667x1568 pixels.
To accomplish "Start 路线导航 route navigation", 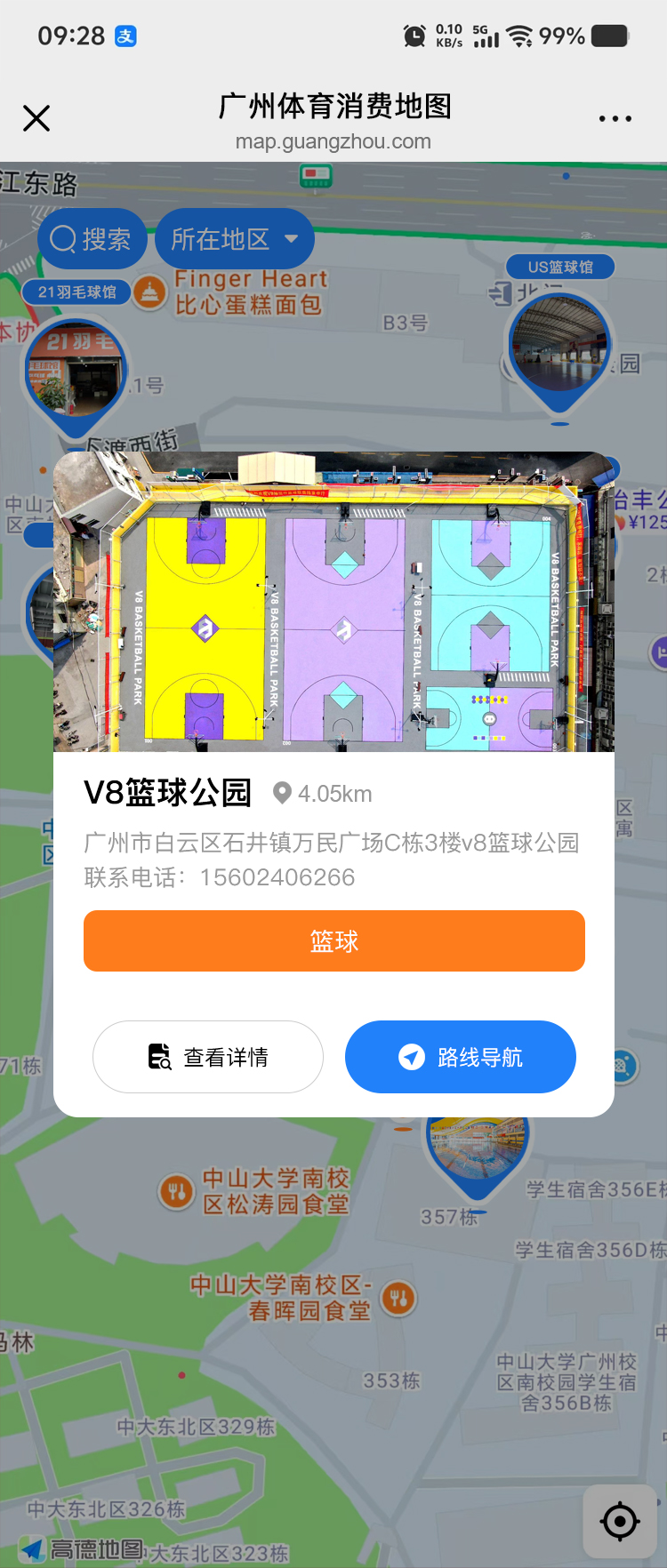I will pyautogui.click(x=461, y=1057).
